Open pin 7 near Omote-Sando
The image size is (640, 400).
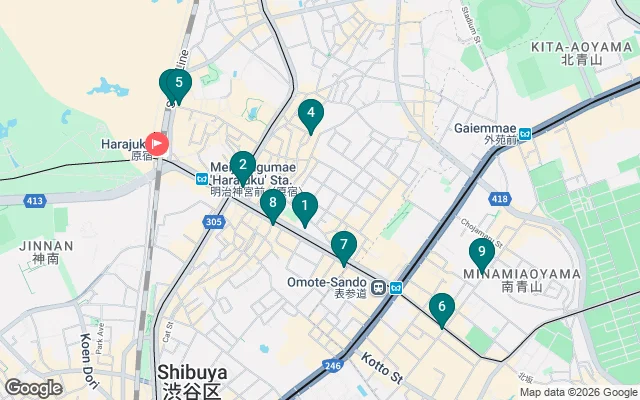pyautogui.click(x=344, y=244)
